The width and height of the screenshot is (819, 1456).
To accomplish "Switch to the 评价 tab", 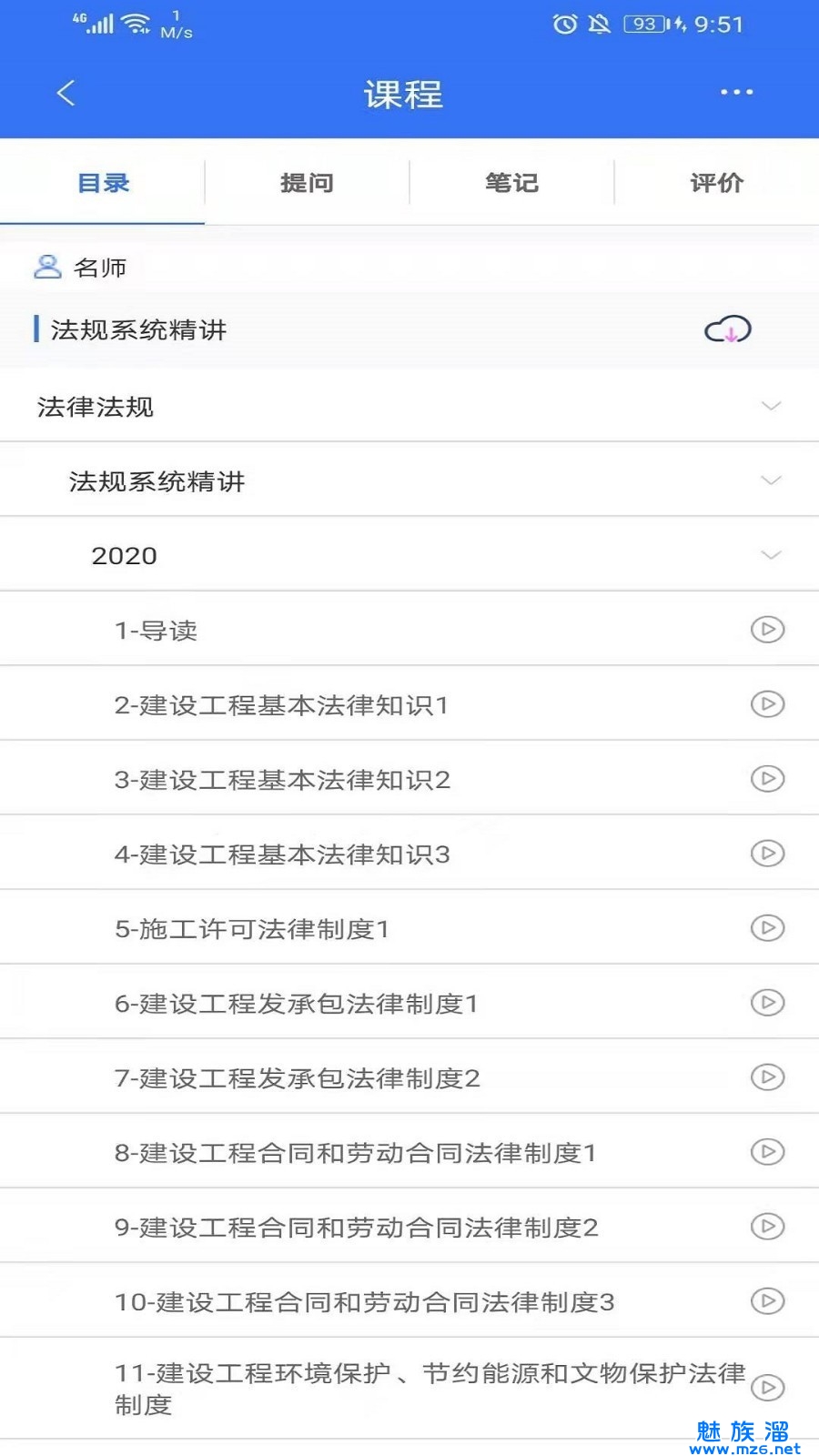I will click(x=716, y=183).
